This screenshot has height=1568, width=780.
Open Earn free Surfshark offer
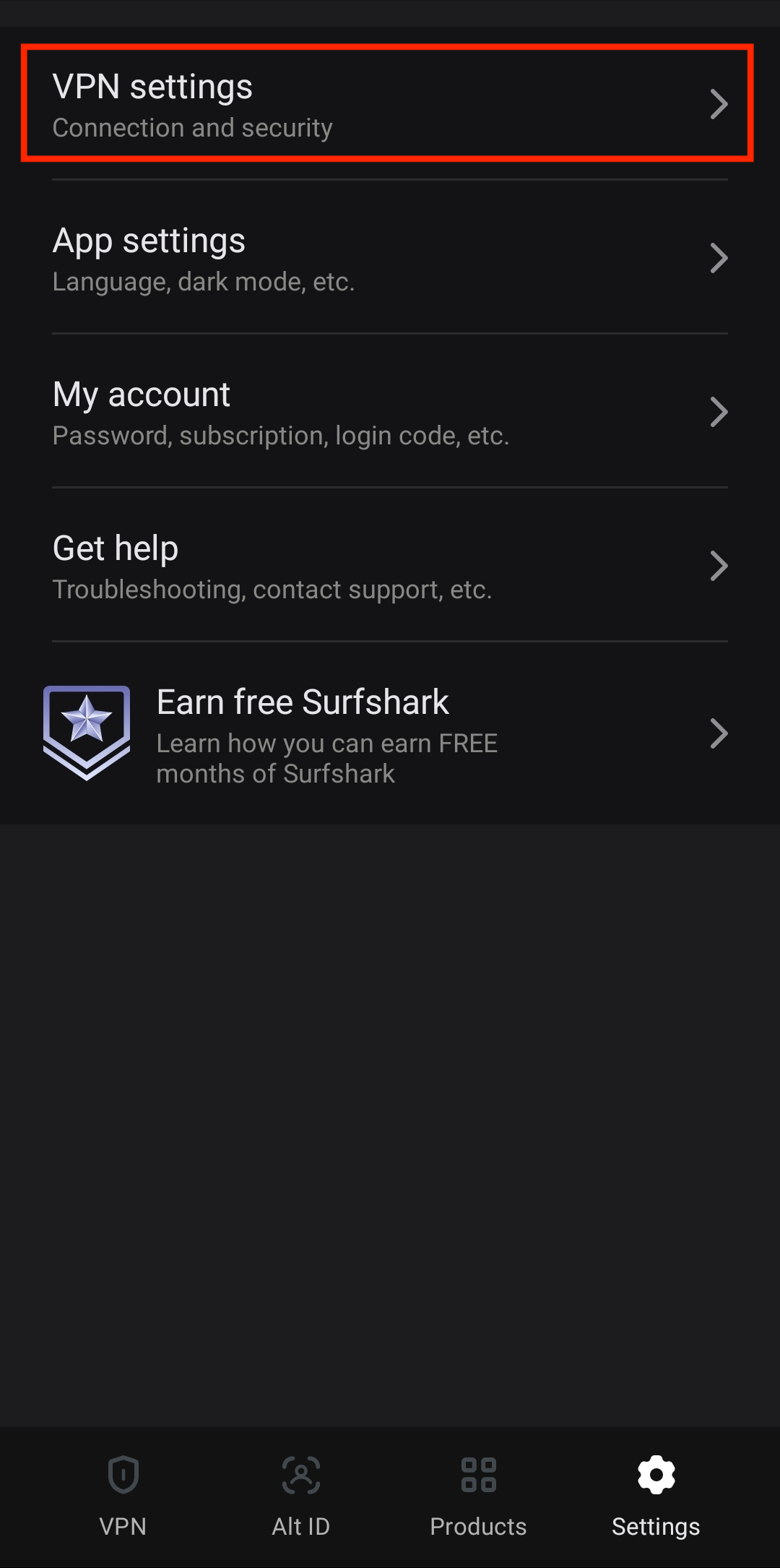pos(389,734)
